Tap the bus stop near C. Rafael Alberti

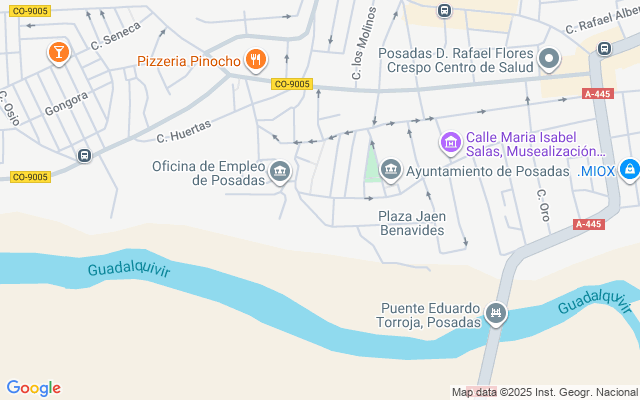click(604, 48)
